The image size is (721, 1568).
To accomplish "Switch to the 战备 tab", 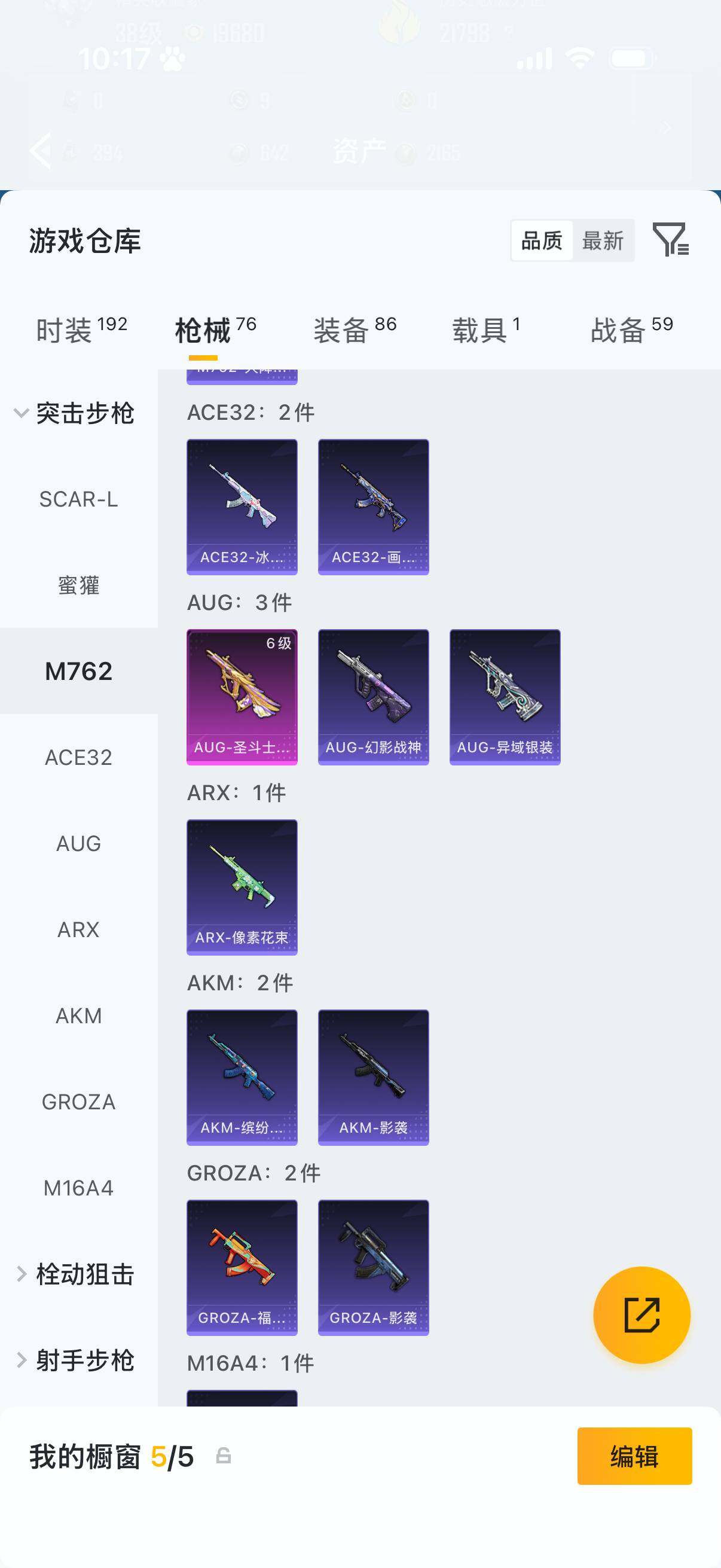I will tap(631, 331).
